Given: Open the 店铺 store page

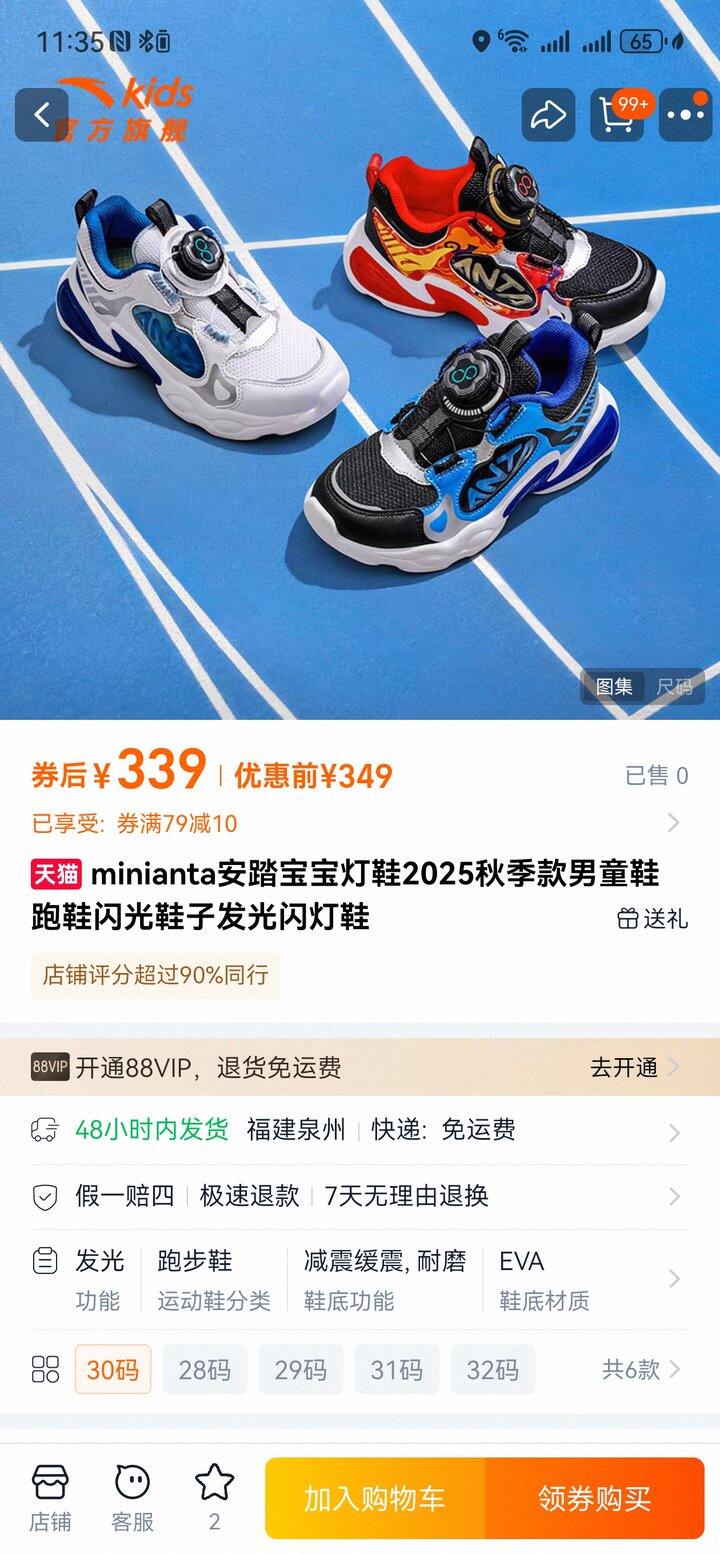Looking at the screenshot, I should [x=50, y=1497].
